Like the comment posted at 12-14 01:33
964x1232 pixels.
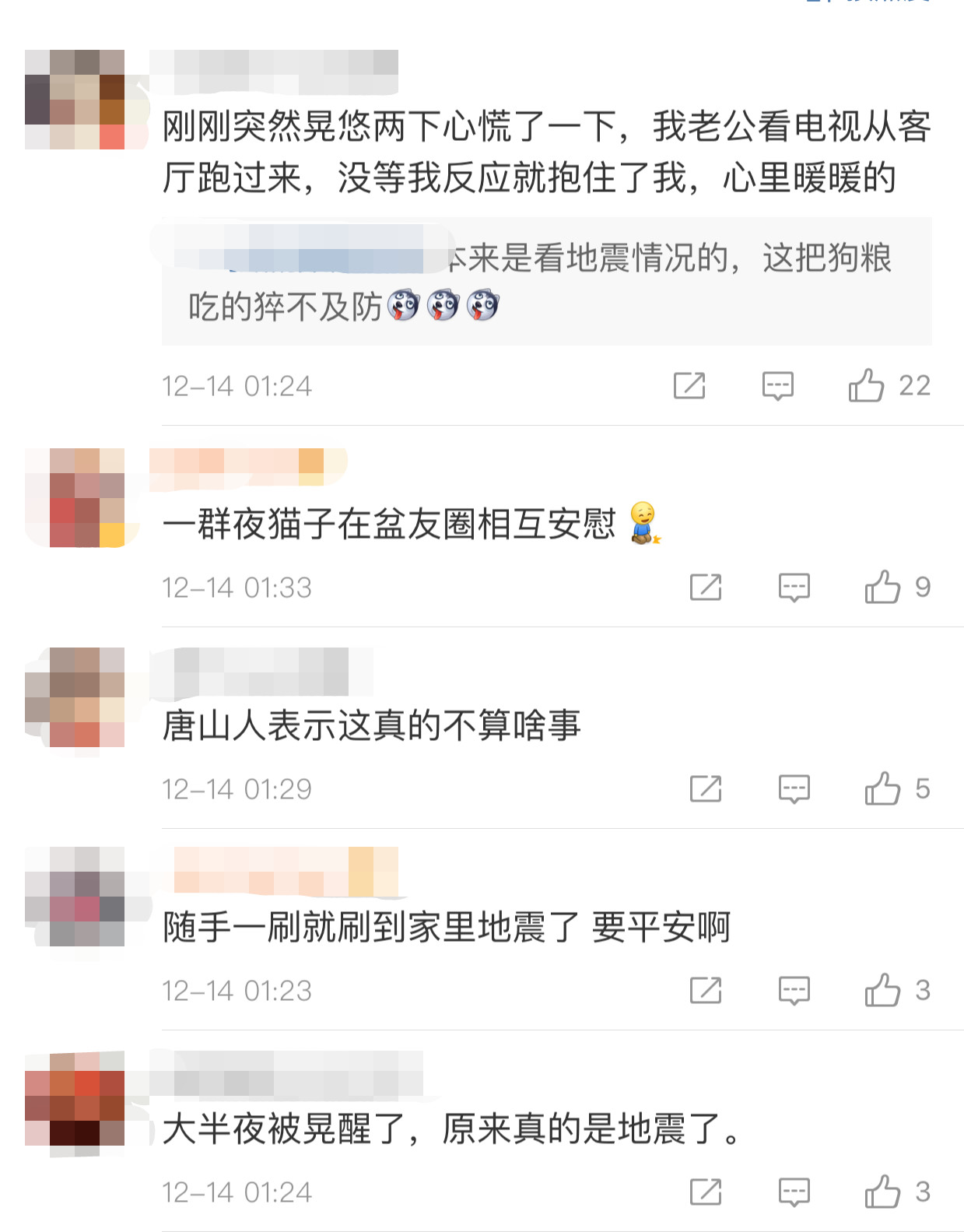point(882,587)
